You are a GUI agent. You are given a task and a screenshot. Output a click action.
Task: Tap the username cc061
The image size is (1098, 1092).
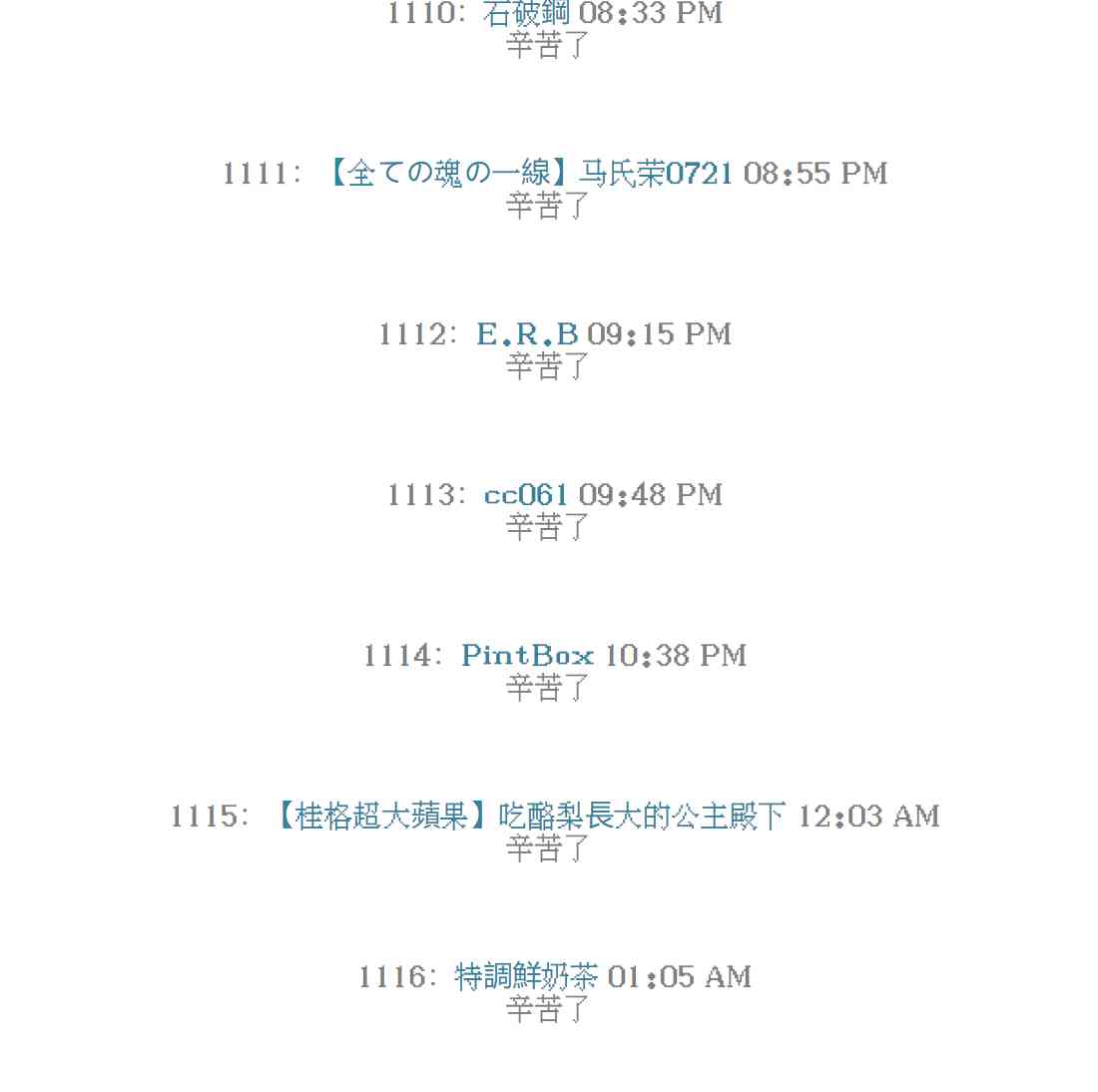click(x=526, y=495)
